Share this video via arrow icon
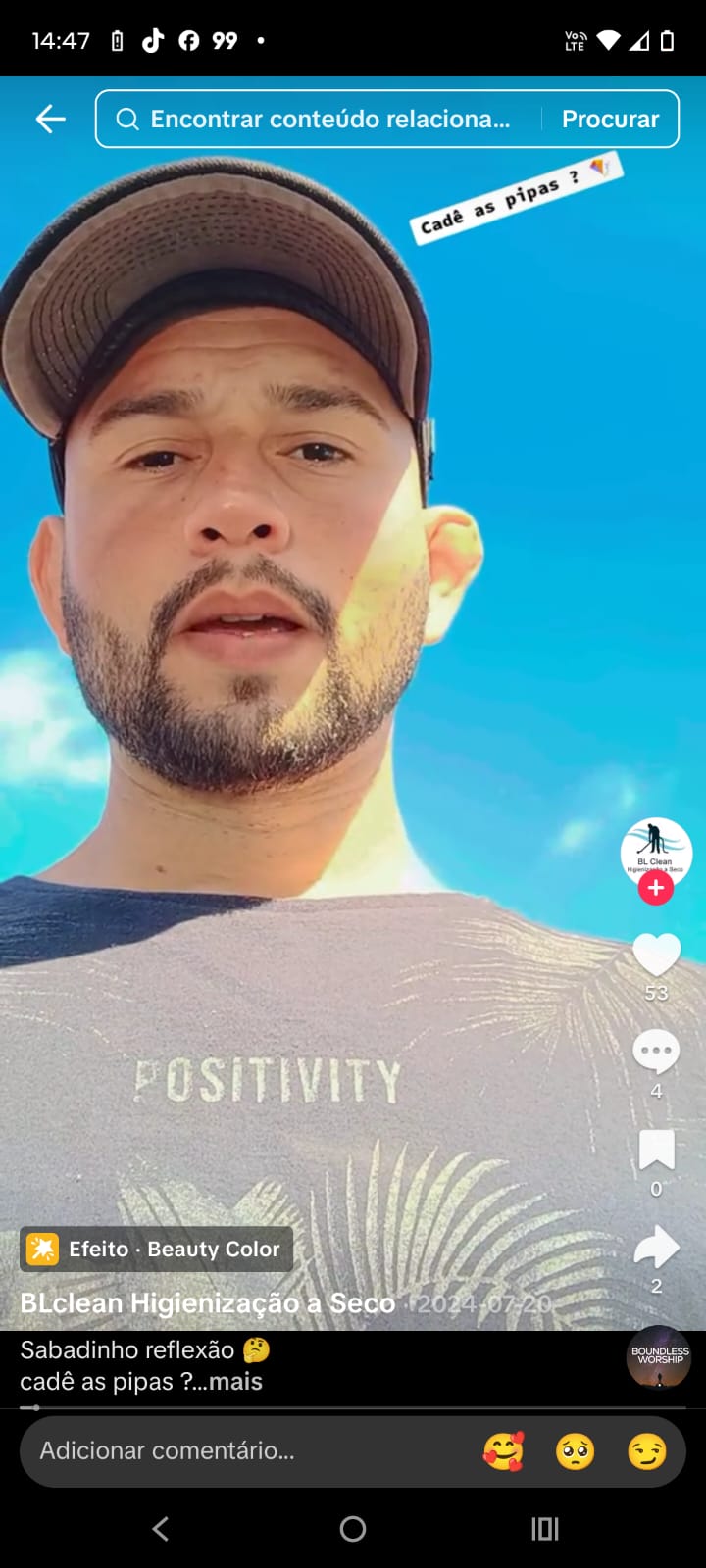This screenshot has height=1568, width=706. pos(656,1248)
